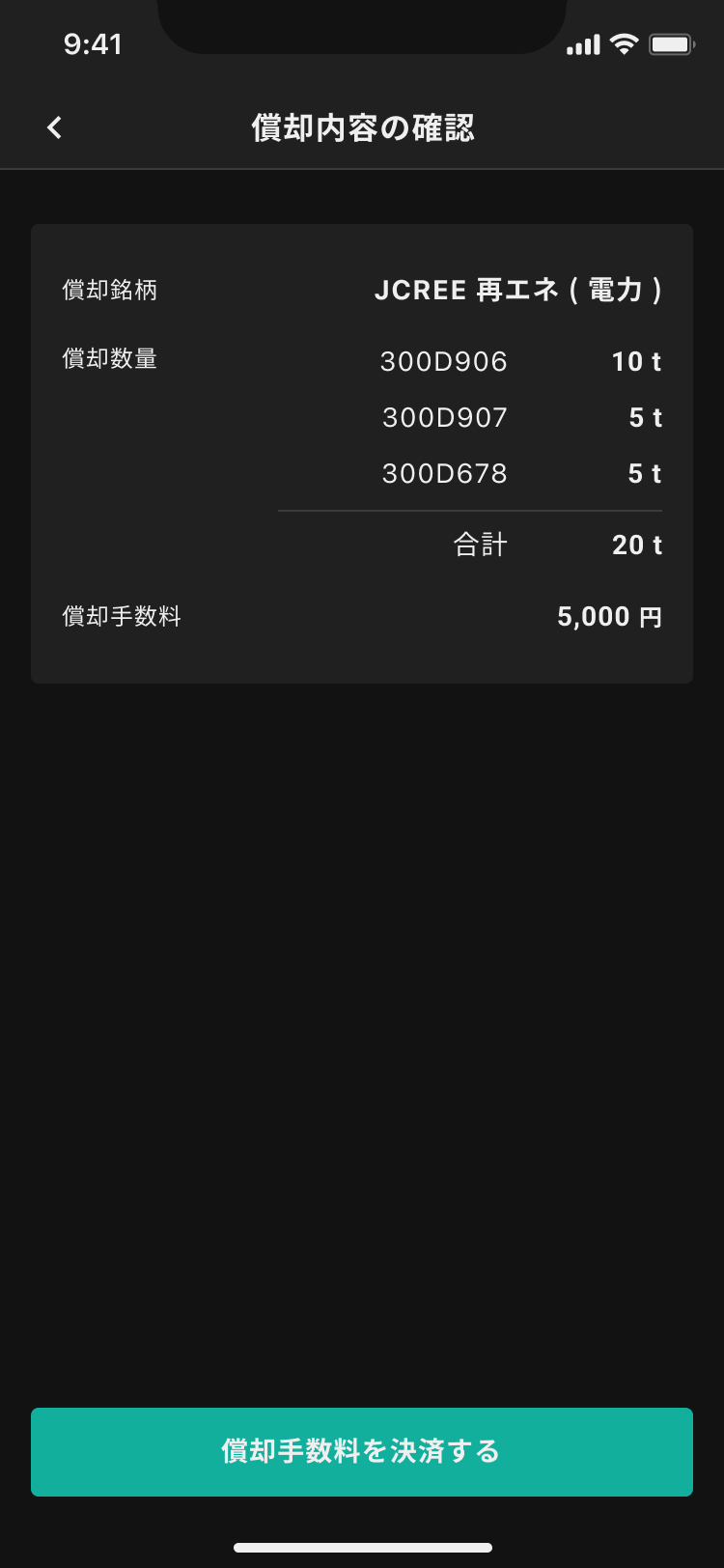This screenshot has height=1568, width=724.
Task: Tap the home indicator bar at the bottom
Action: (x=361, y=1545)
